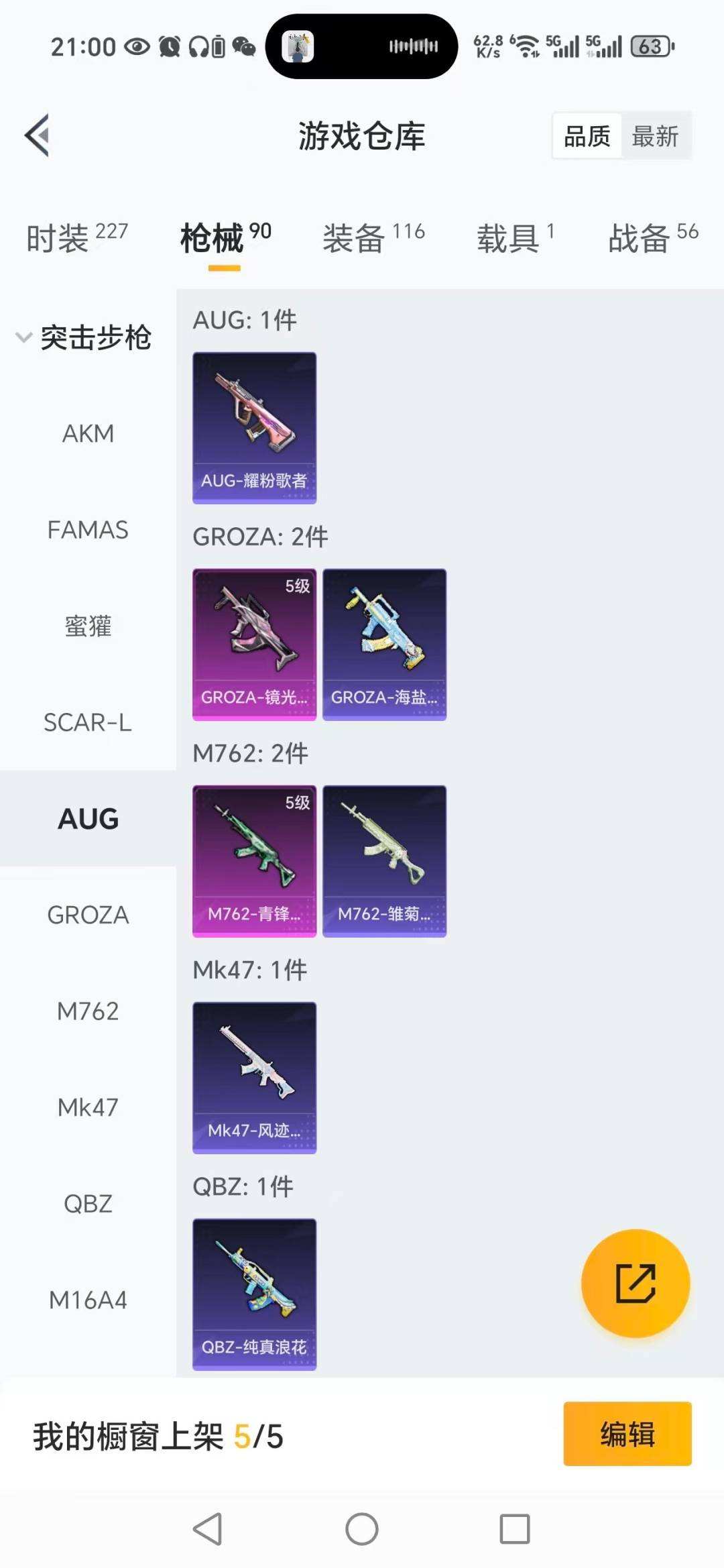View the Mk47-风迹 skin card
This screenshot has height=1568, width=724.
point(254,1077)
